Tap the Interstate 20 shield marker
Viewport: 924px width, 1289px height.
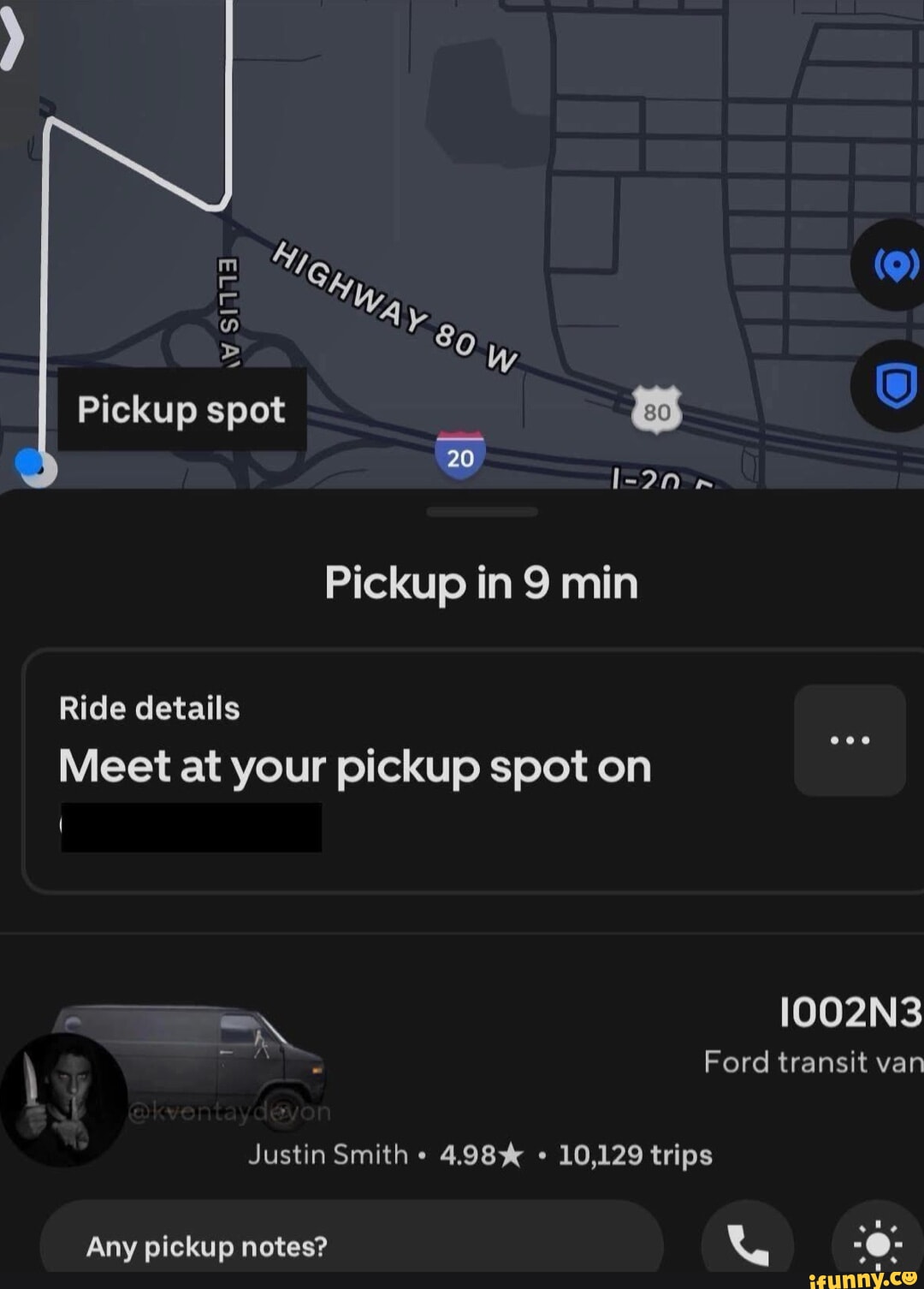coord(460,455)
